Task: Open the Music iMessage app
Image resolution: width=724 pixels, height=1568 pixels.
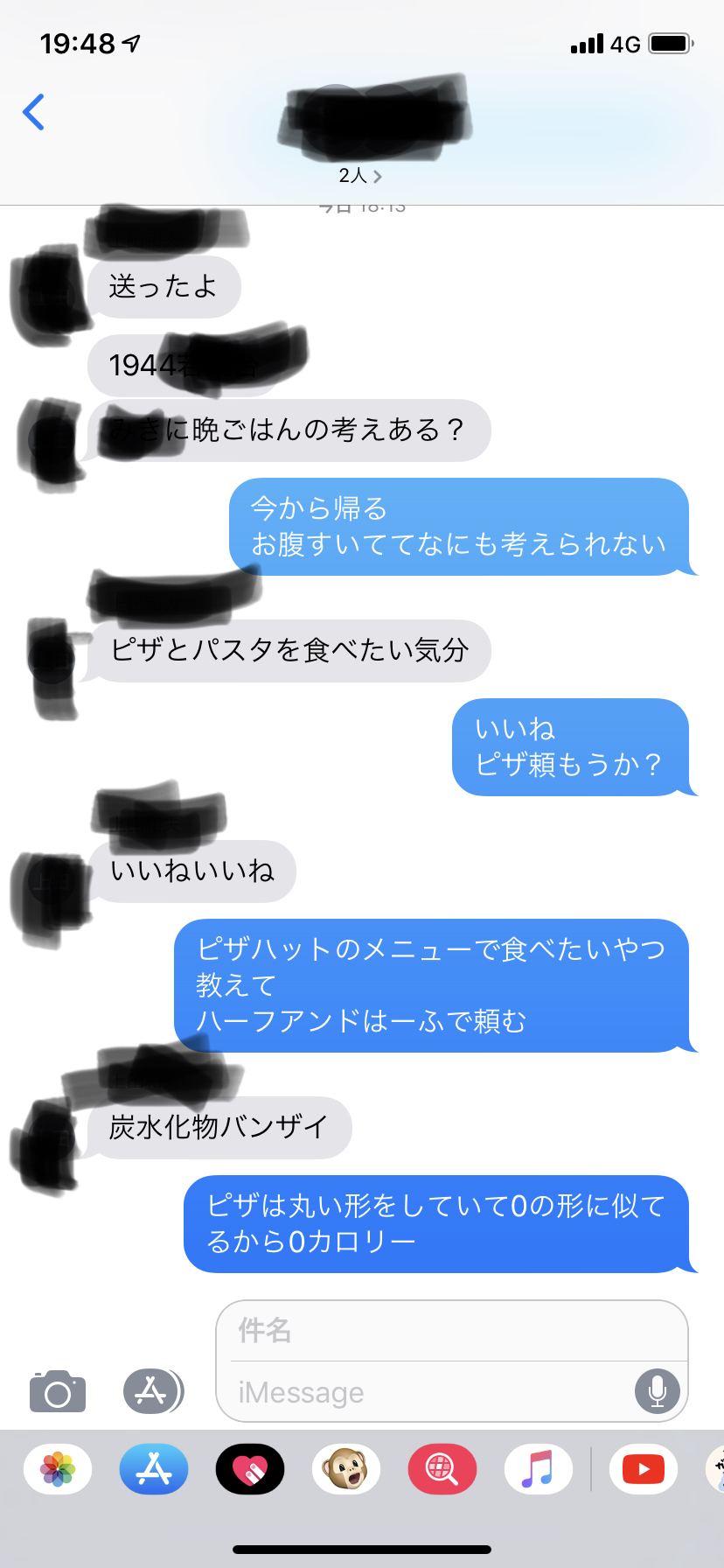Action: tap(539, 1468)
